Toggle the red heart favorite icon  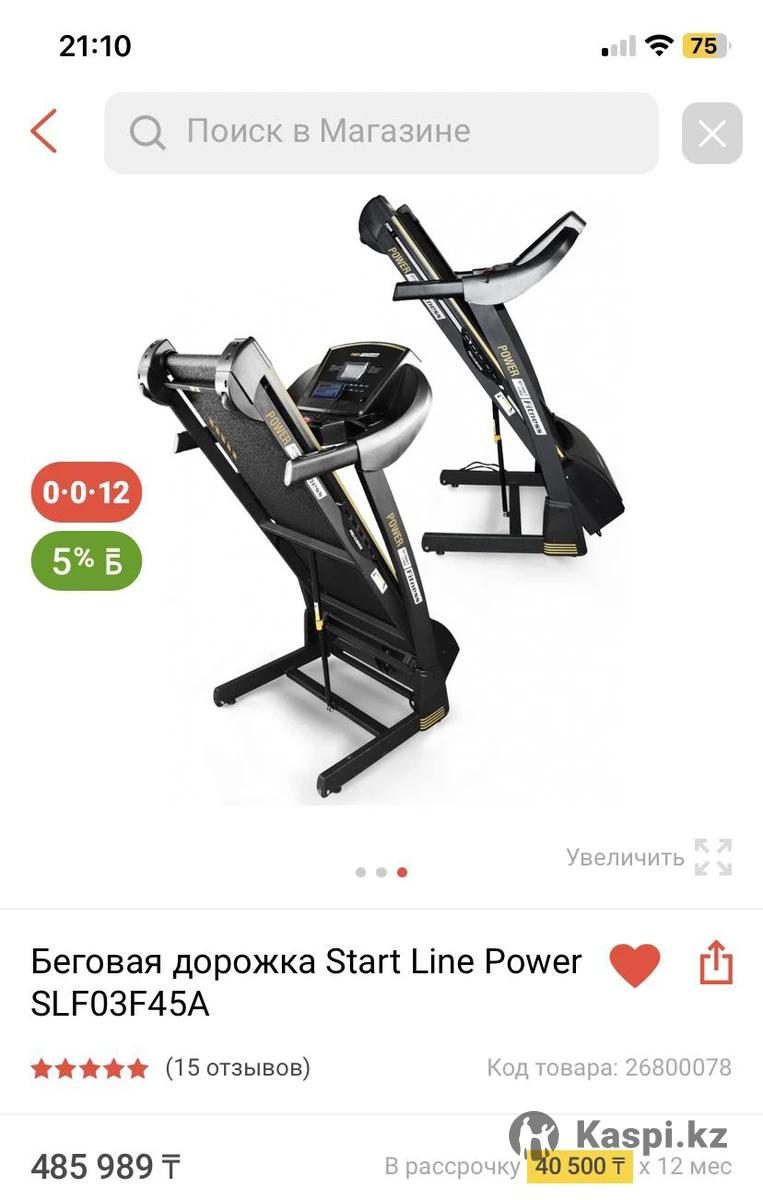point(635,965)
